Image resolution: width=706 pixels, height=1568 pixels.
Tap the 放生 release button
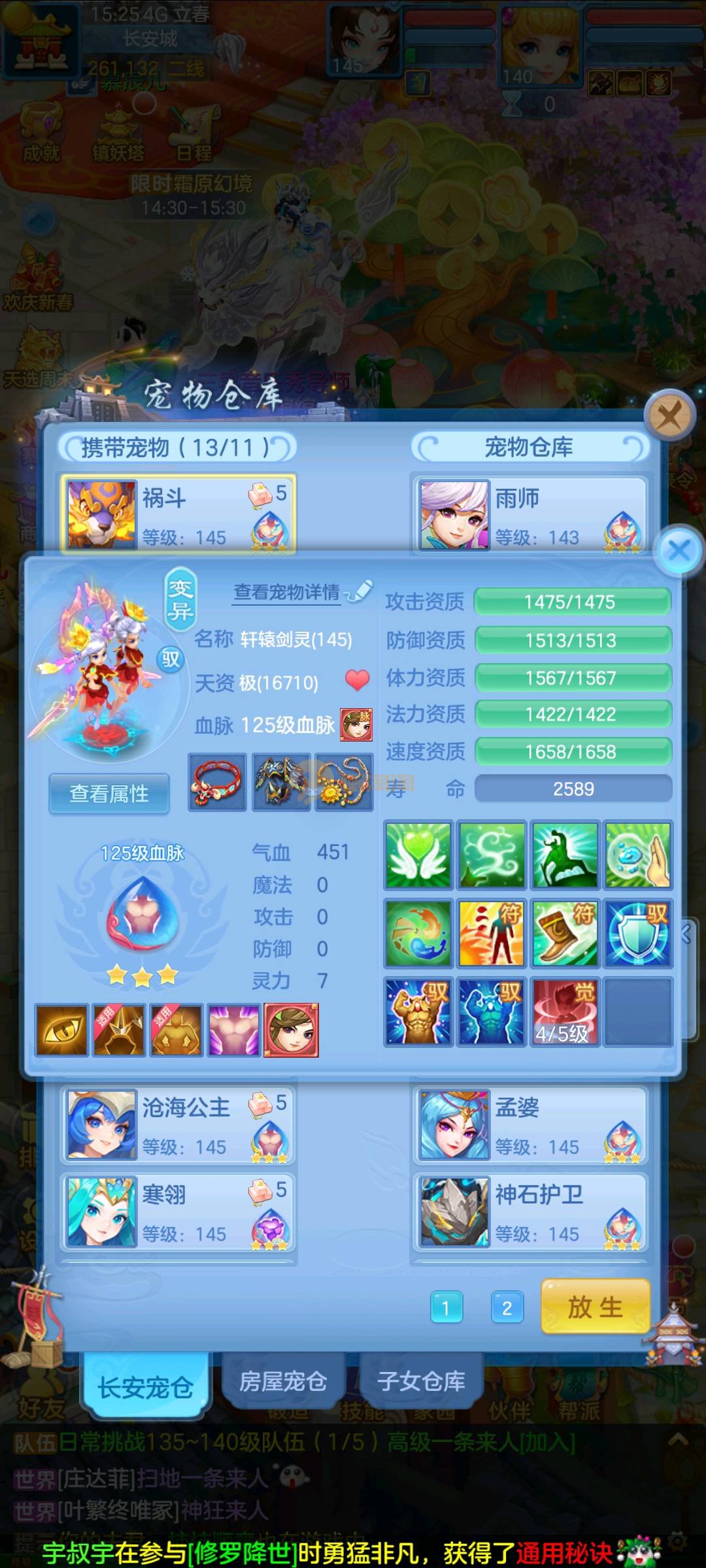(595, 1307)
